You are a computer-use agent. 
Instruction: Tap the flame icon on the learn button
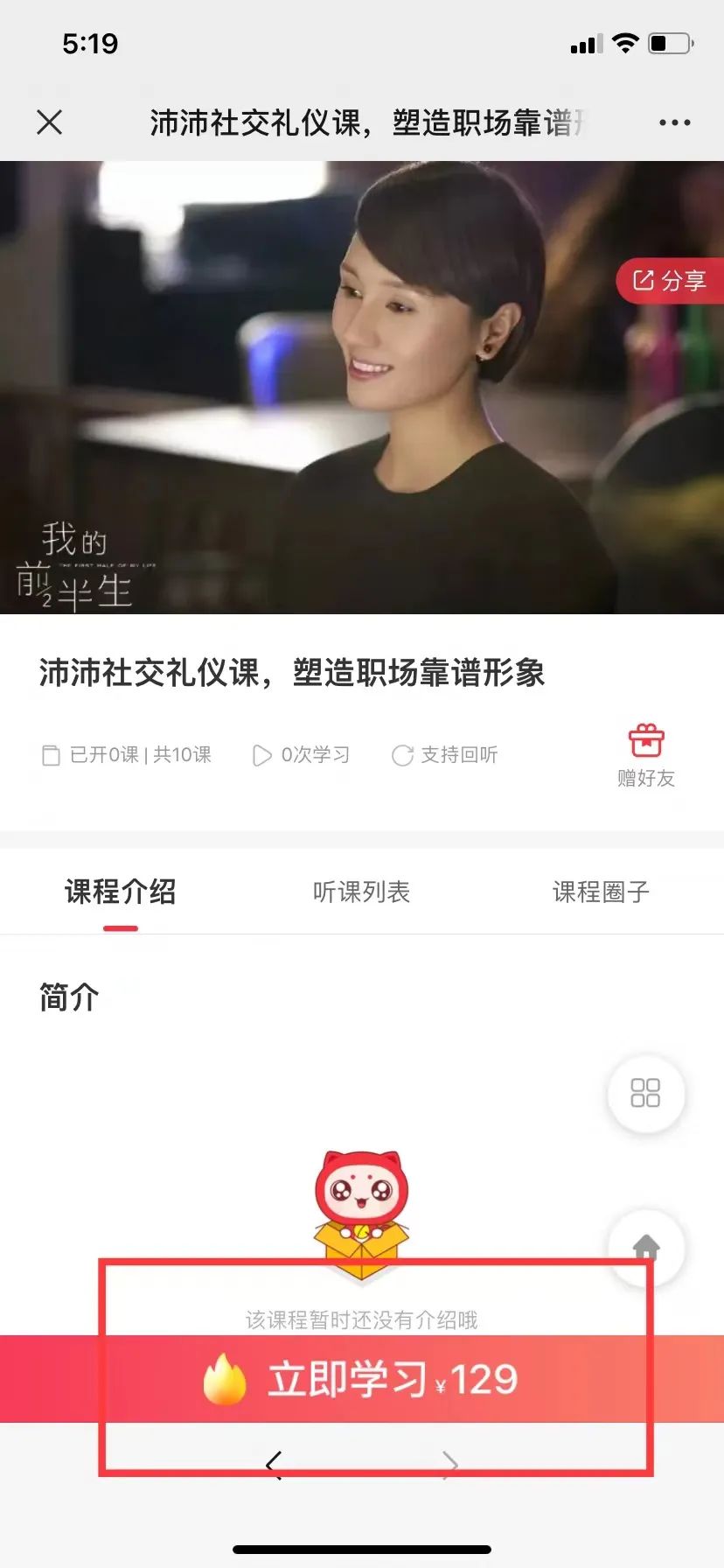pyautogui.click(x=225, y=1377)
